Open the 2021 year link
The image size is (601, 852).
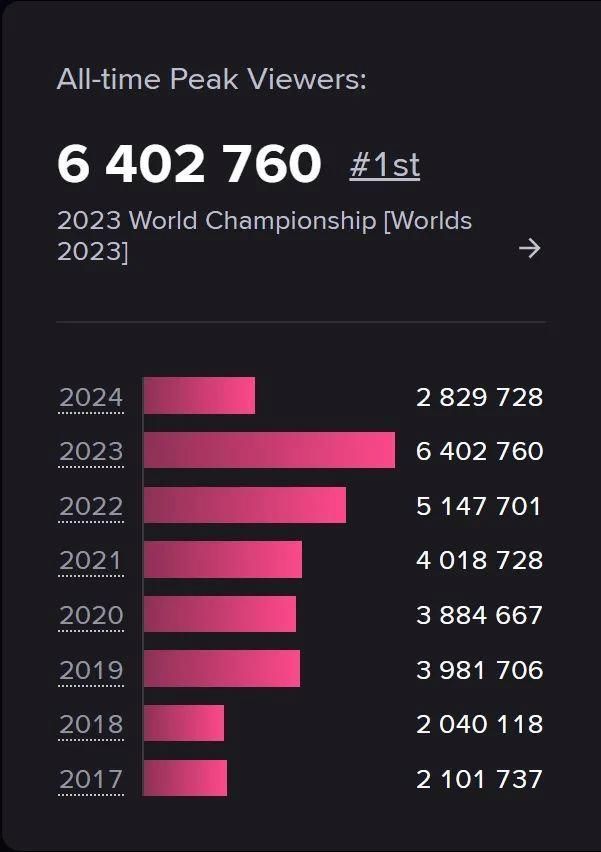(x=91, y=561)
